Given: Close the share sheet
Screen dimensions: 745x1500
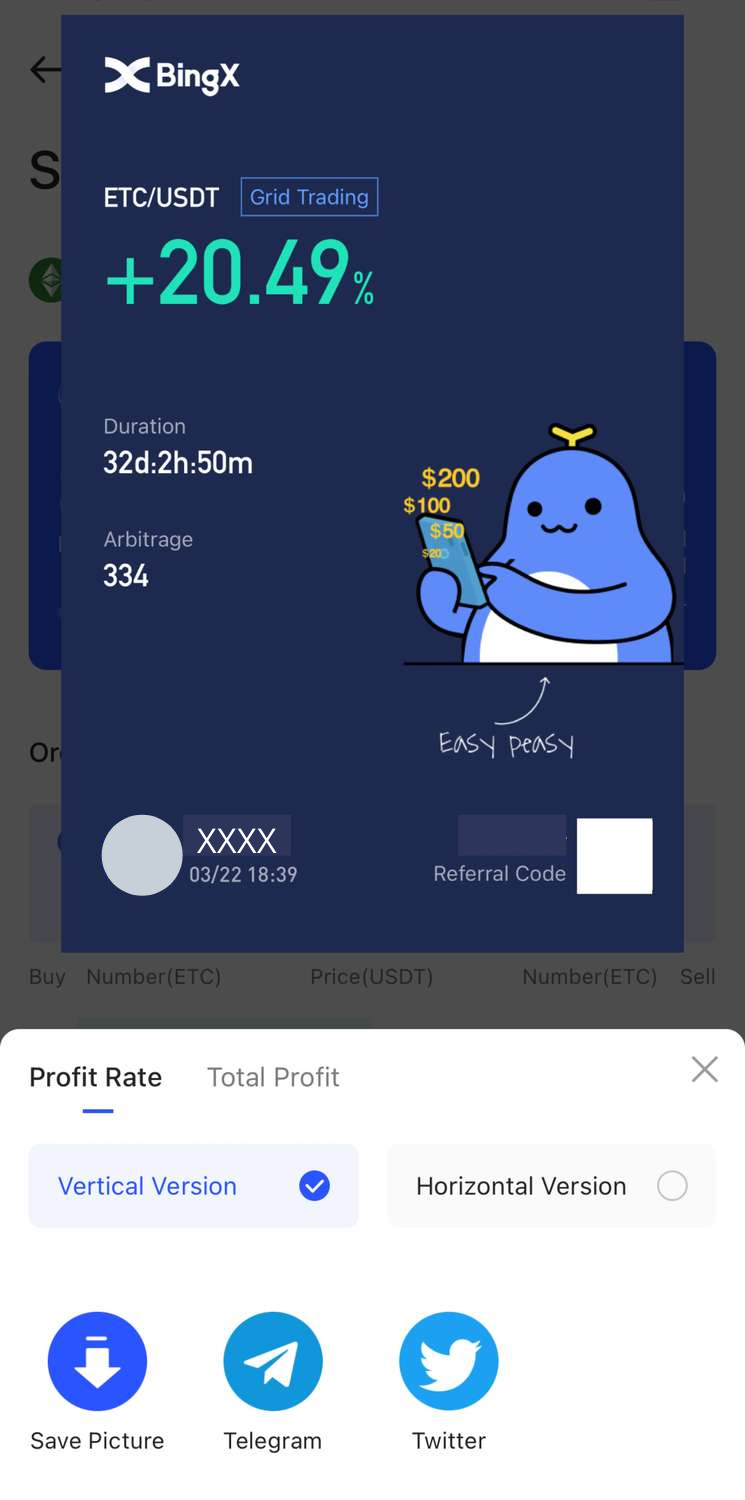Looking at the screenshot, I should click(x=704, y=1069).
